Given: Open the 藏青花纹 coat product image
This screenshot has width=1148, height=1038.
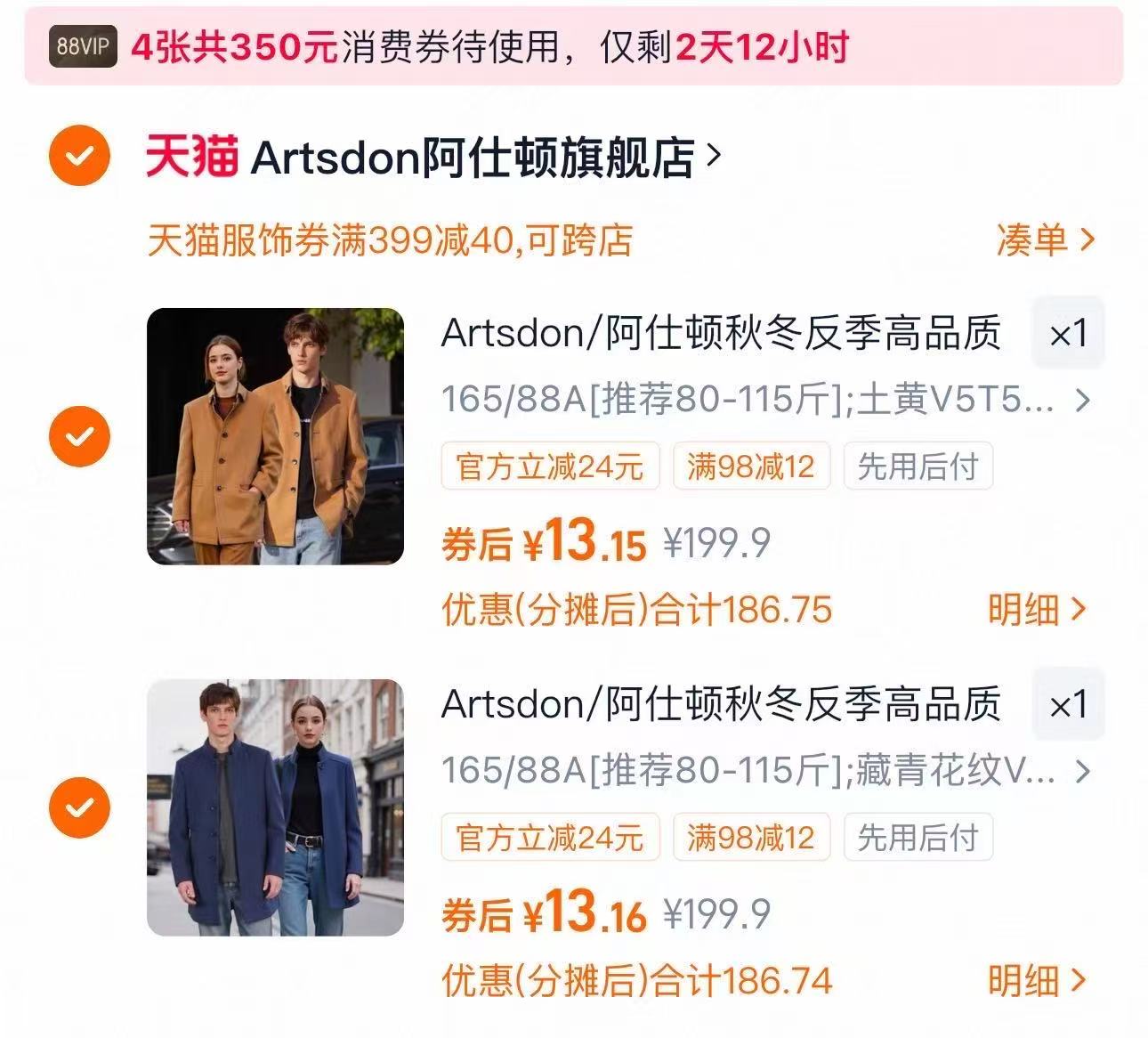Looking at the screenshot, I should (275, 807).
